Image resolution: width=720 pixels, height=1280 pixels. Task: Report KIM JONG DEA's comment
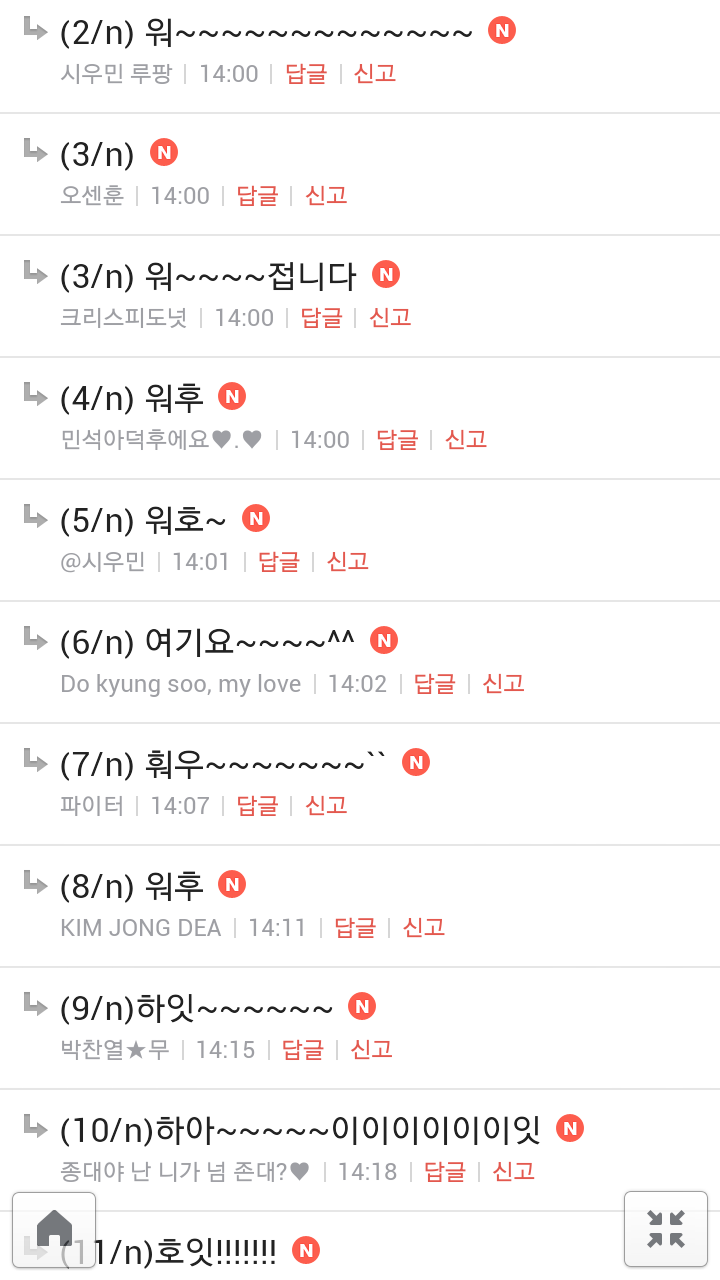pos(424,928)
